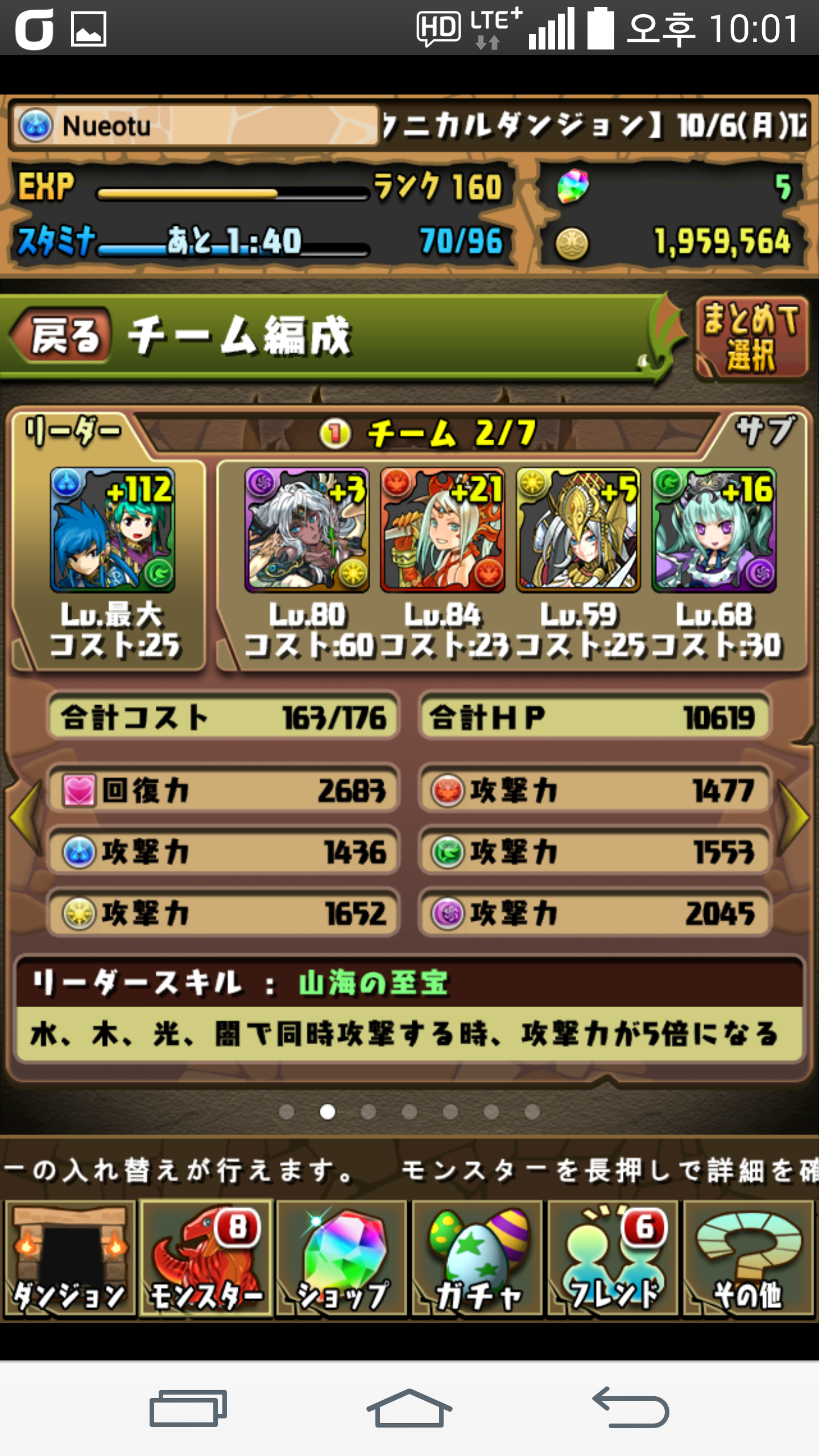Open the その他 tab
Viewport: 819px width, 1456px height.
(x=748, y=1258)
